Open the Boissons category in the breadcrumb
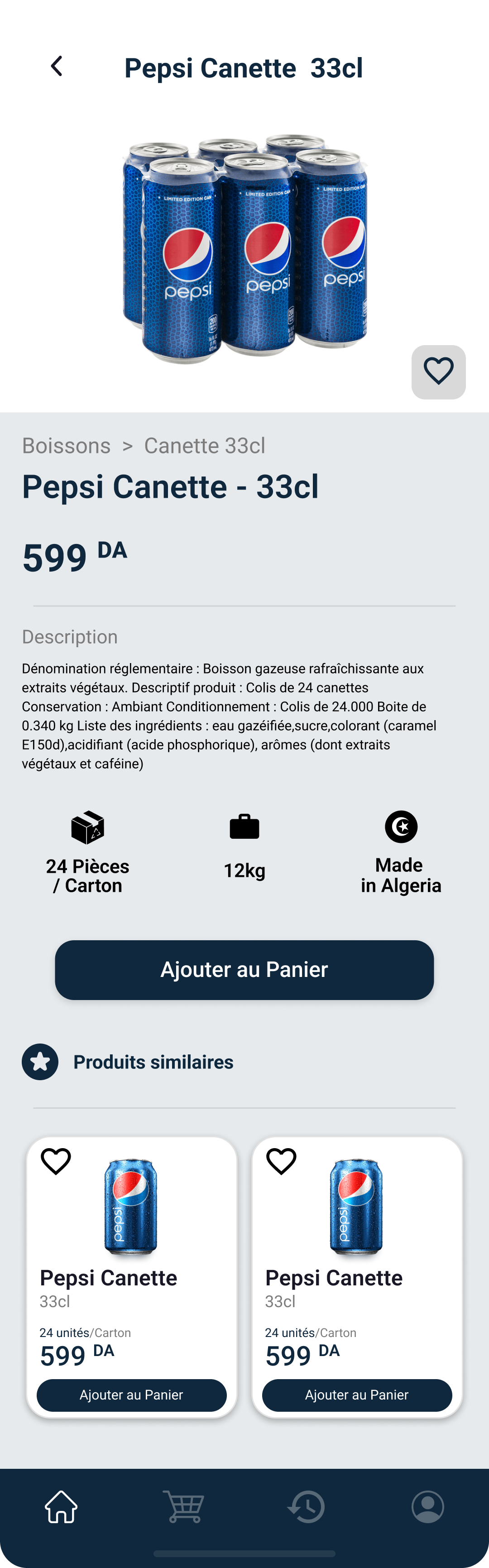This screenshot has height=1568, width=489. pos(66,446)
